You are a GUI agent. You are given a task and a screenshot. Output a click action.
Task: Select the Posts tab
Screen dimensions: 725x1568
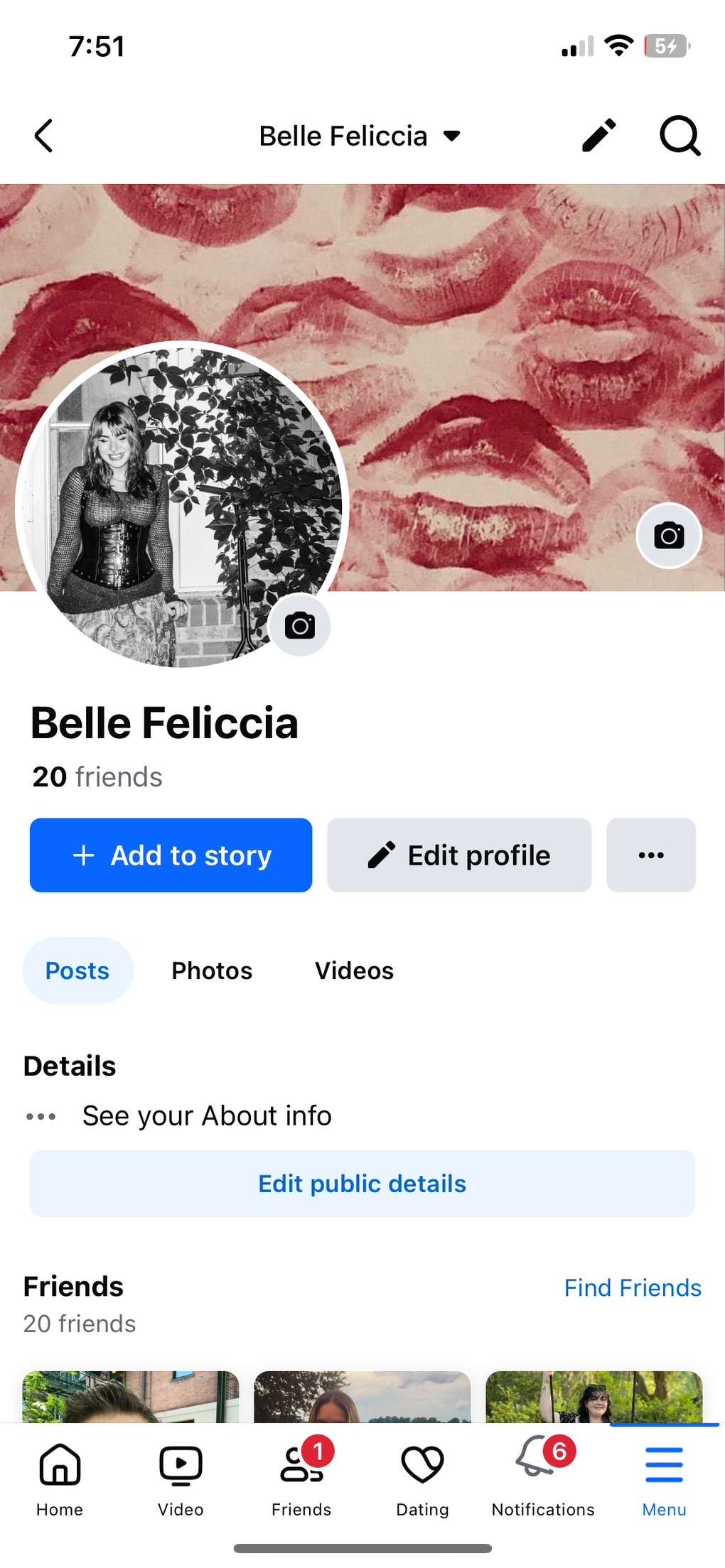77,970
